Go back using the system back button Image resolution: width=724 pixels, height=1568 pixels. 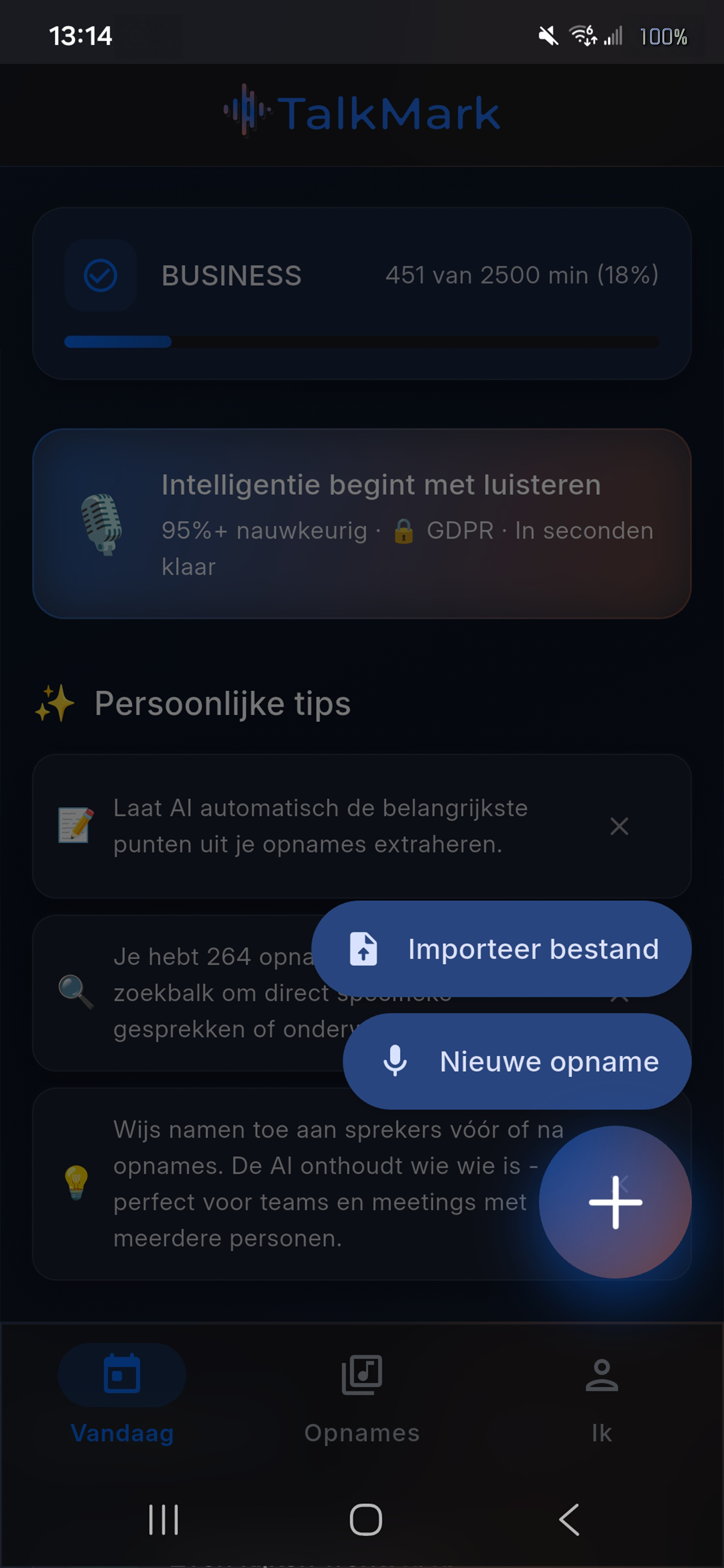(569, 1519)
